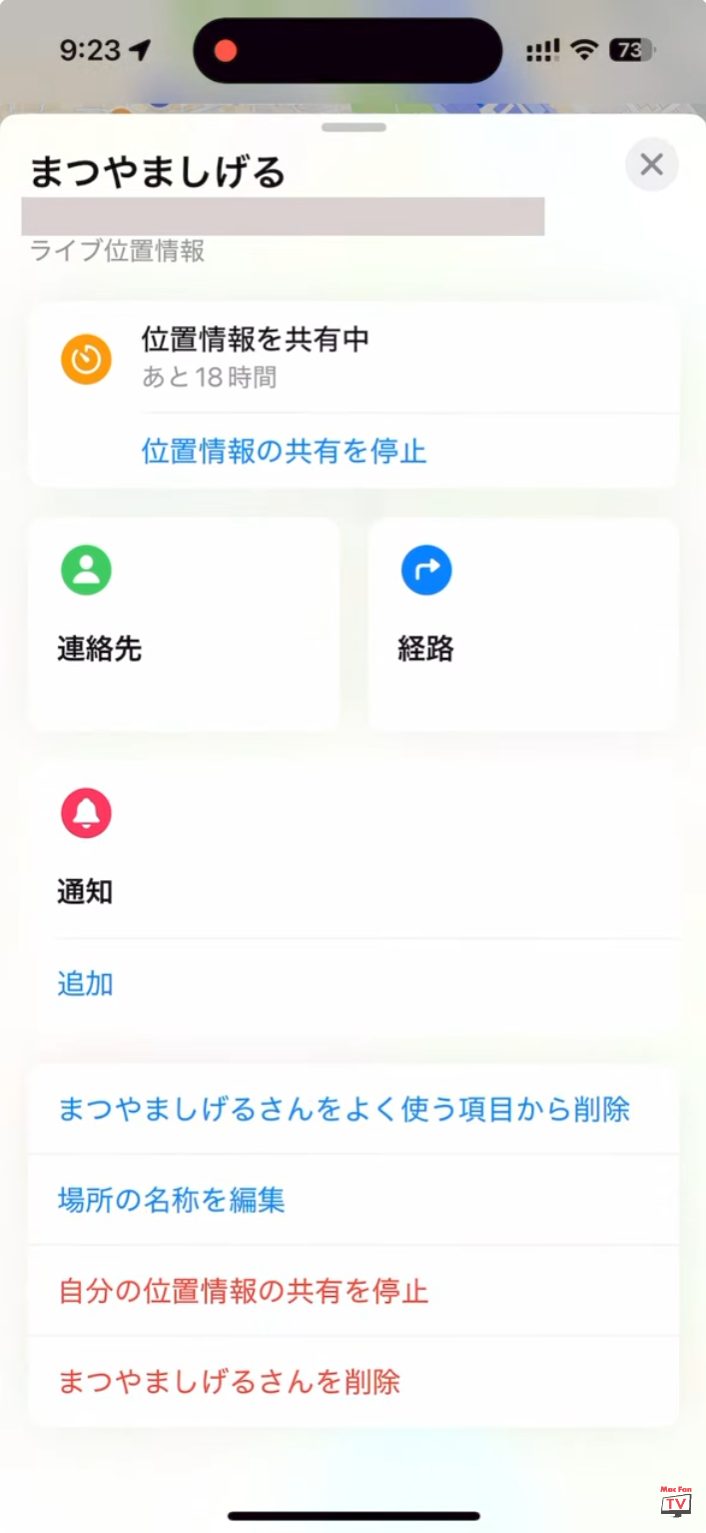Screen dimensions: 706x1533
Task: Tap 位置情報の共有を停止 link
Action: [x=284, y=451]
